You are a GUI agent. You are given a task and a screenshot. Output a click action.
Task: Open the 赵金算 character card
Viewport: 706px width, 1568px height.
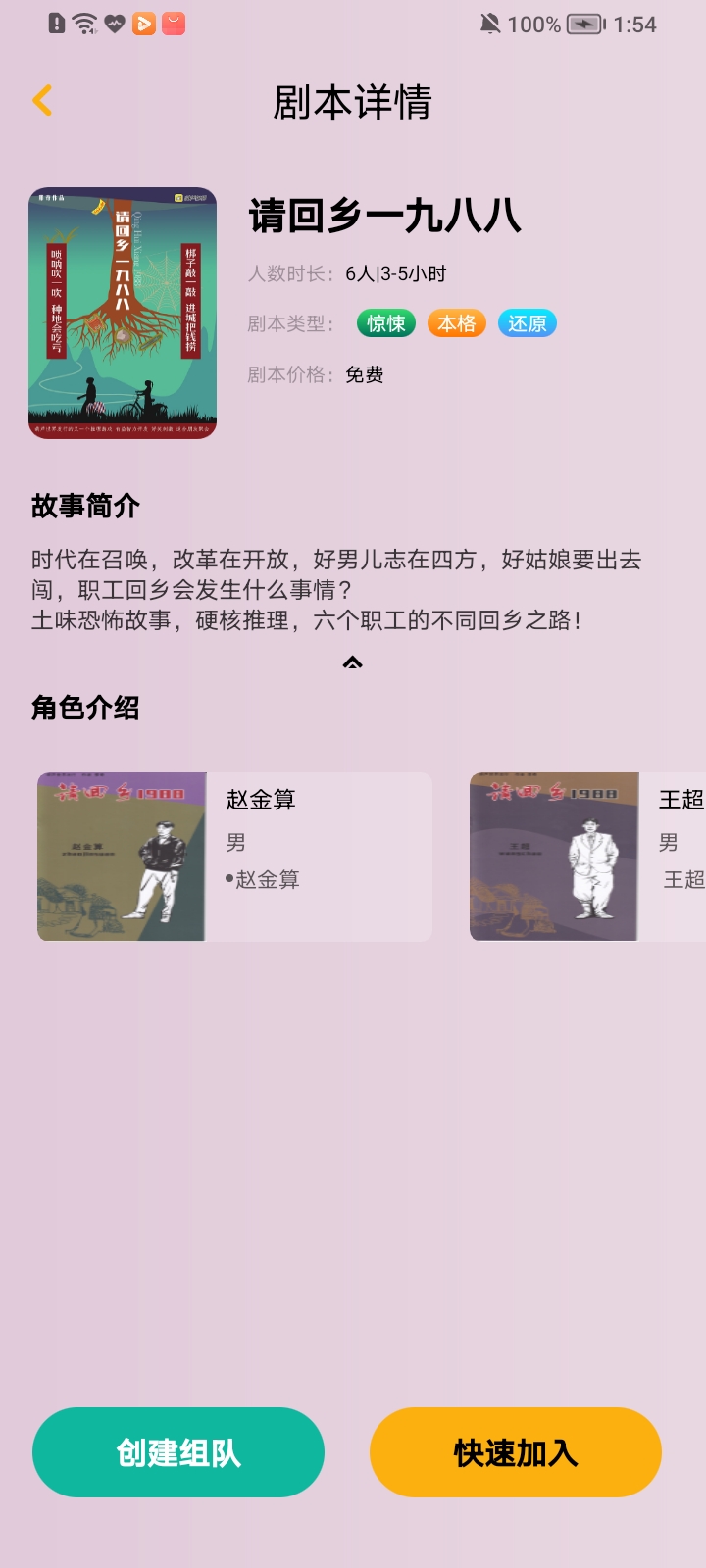(234, 857)
